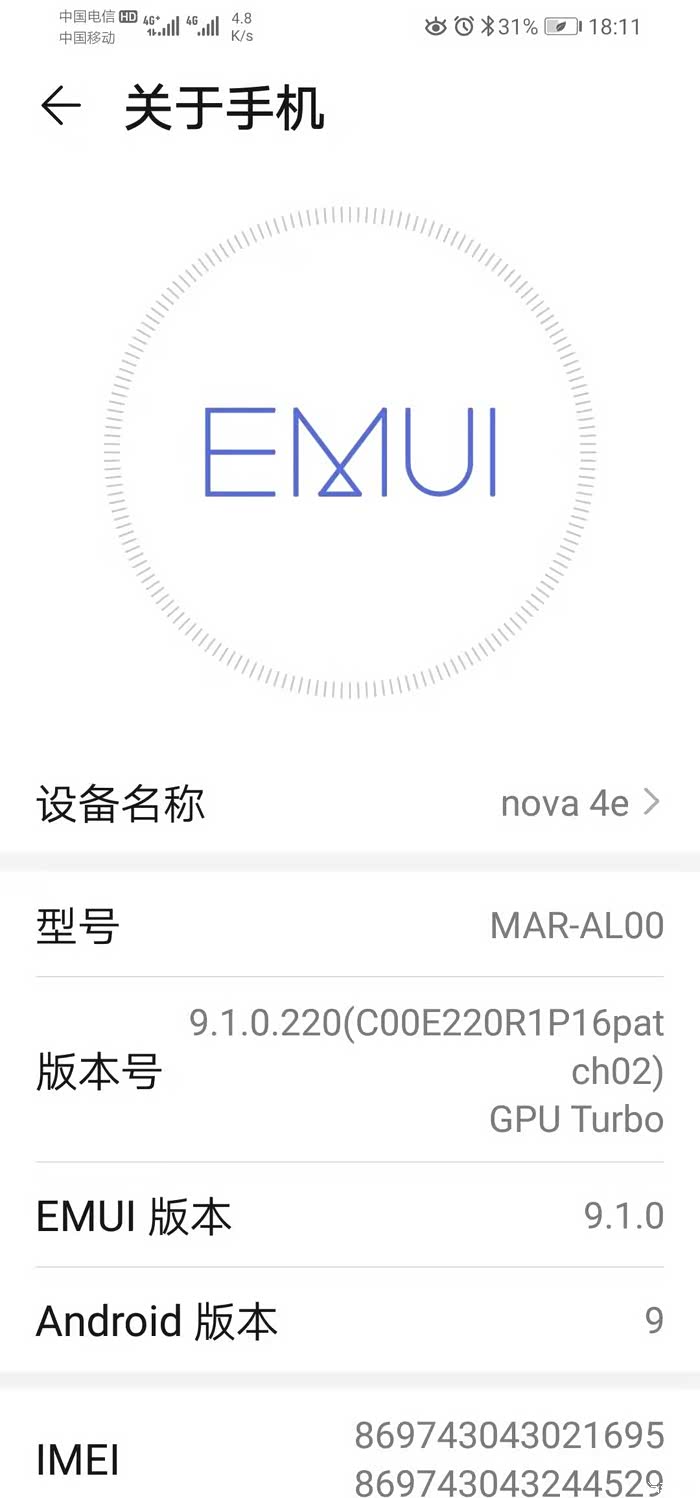This screenshot has width=700, height=1498.
Task: Tap the 版本号 row
Action: click(350, 1070)
